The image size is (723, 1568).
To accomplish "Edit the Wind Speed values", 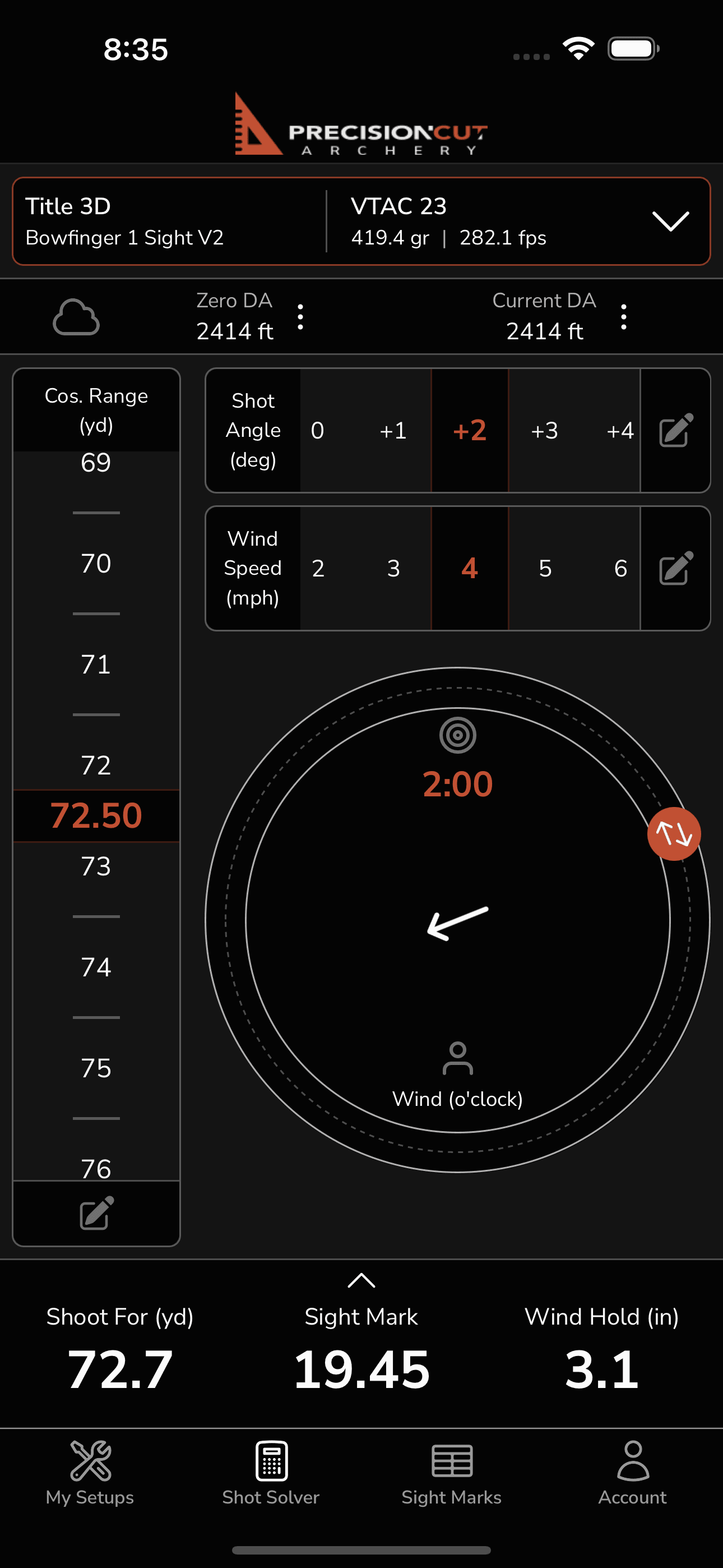I will [675, 568].
